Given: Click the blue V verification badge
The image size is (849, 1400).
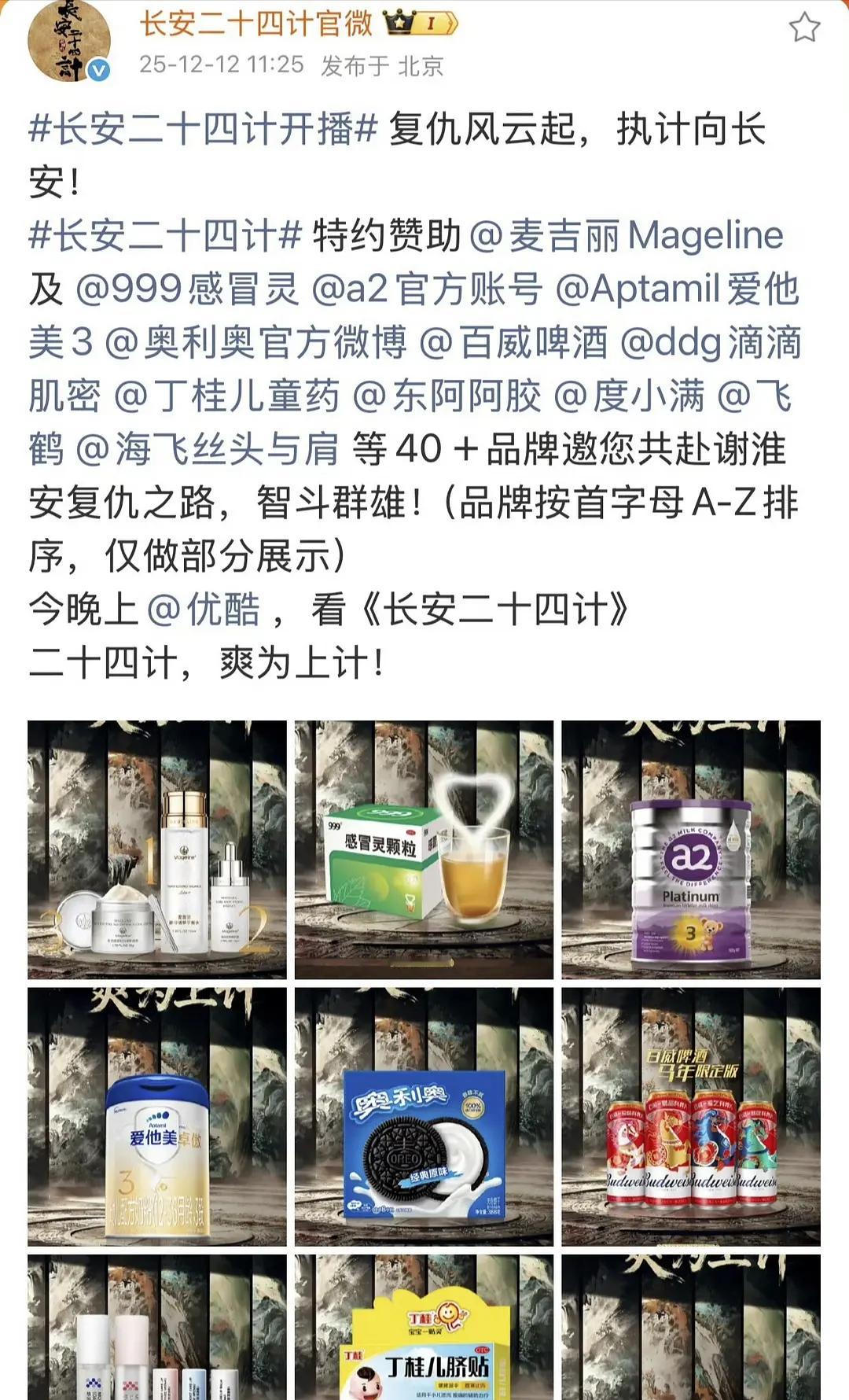Looking at the screenshot, I should [97, 71].
